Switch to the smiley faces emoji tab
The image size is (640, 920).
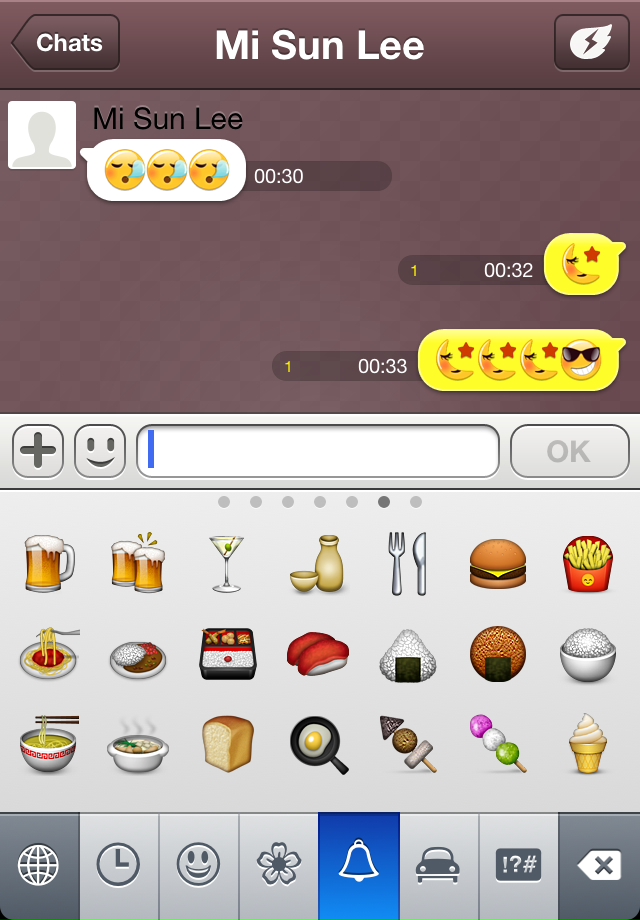199,866
